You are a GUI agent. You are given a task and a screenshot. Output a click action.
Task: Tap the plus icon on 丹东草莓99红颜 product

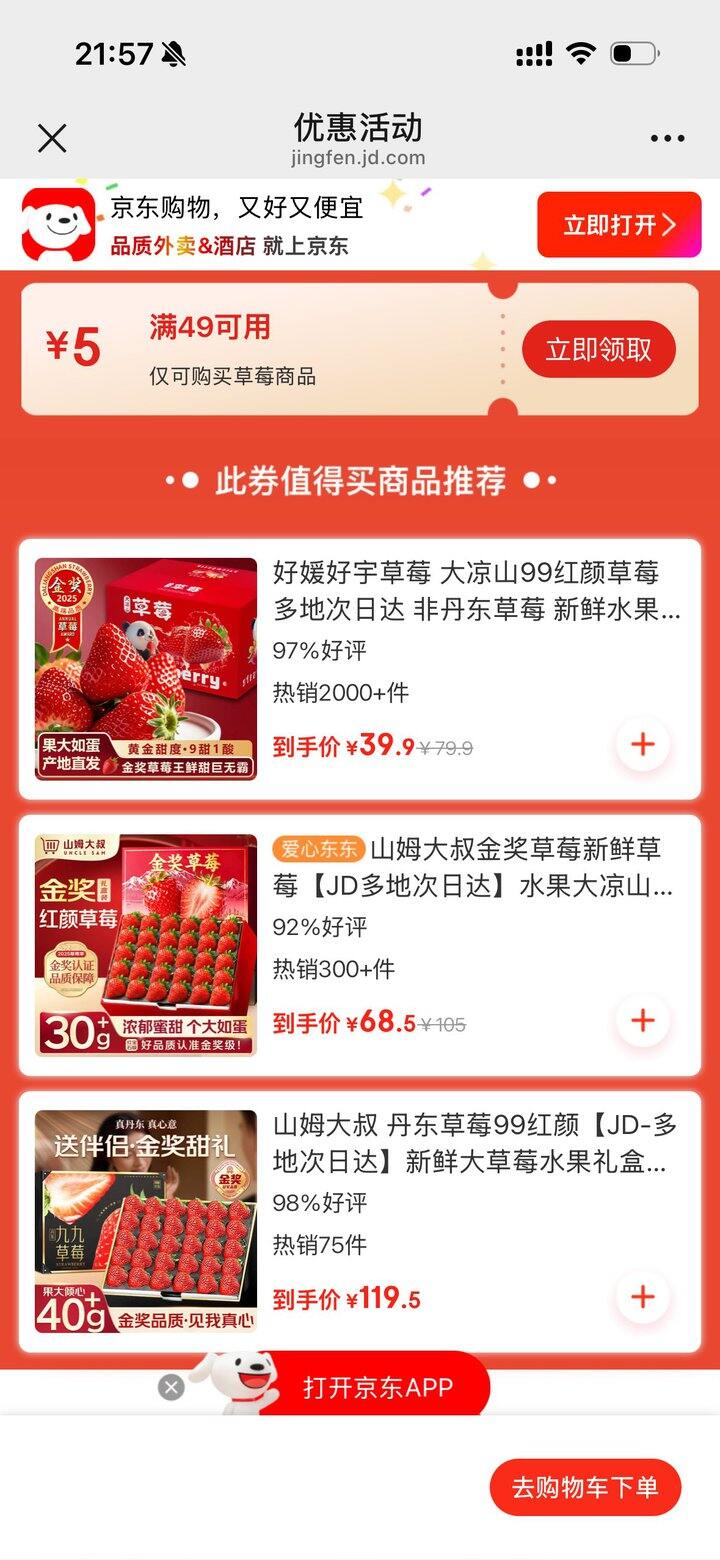[643, 1297]
